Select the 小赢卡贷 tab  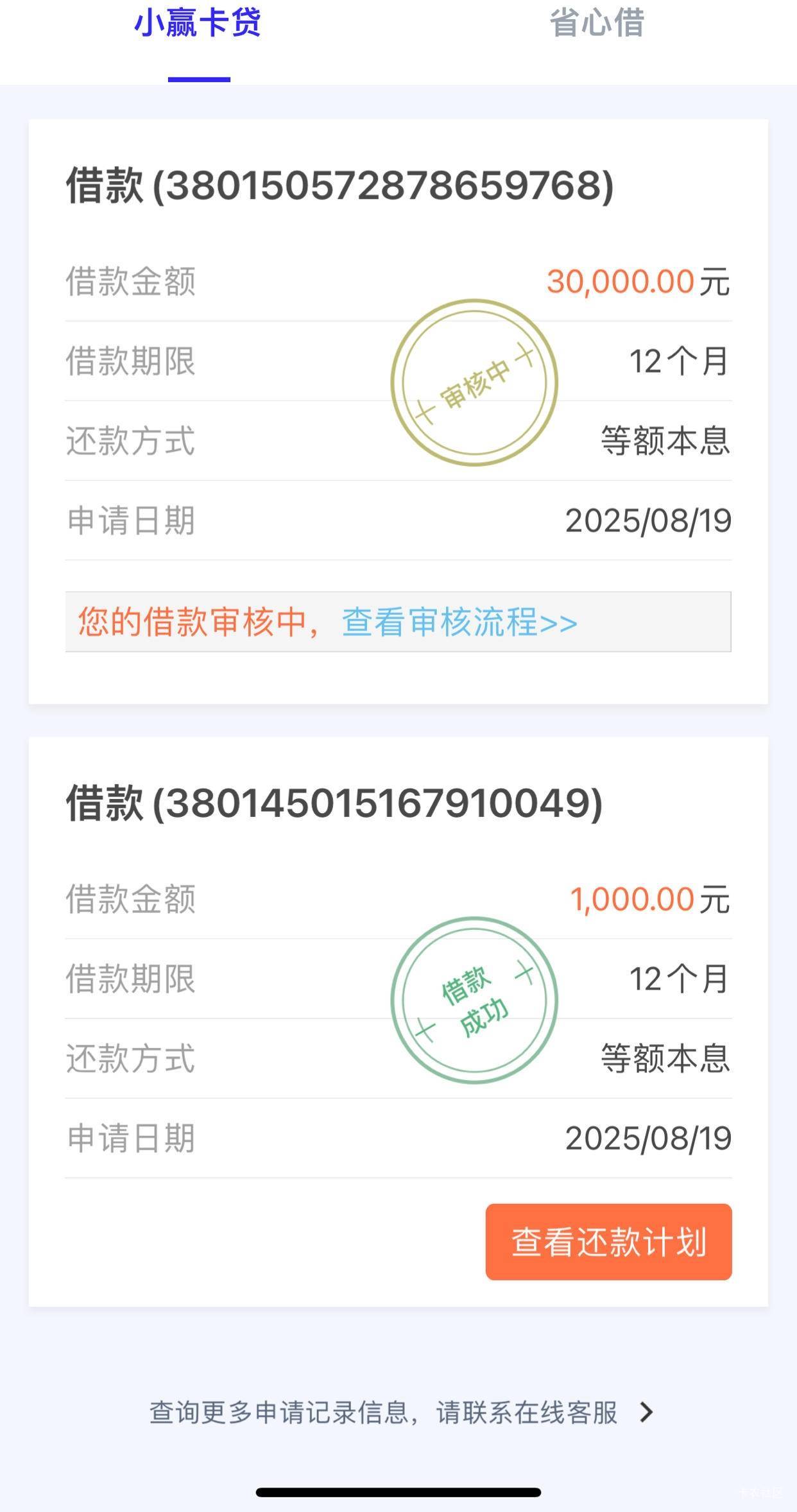(x=198, y=23)
